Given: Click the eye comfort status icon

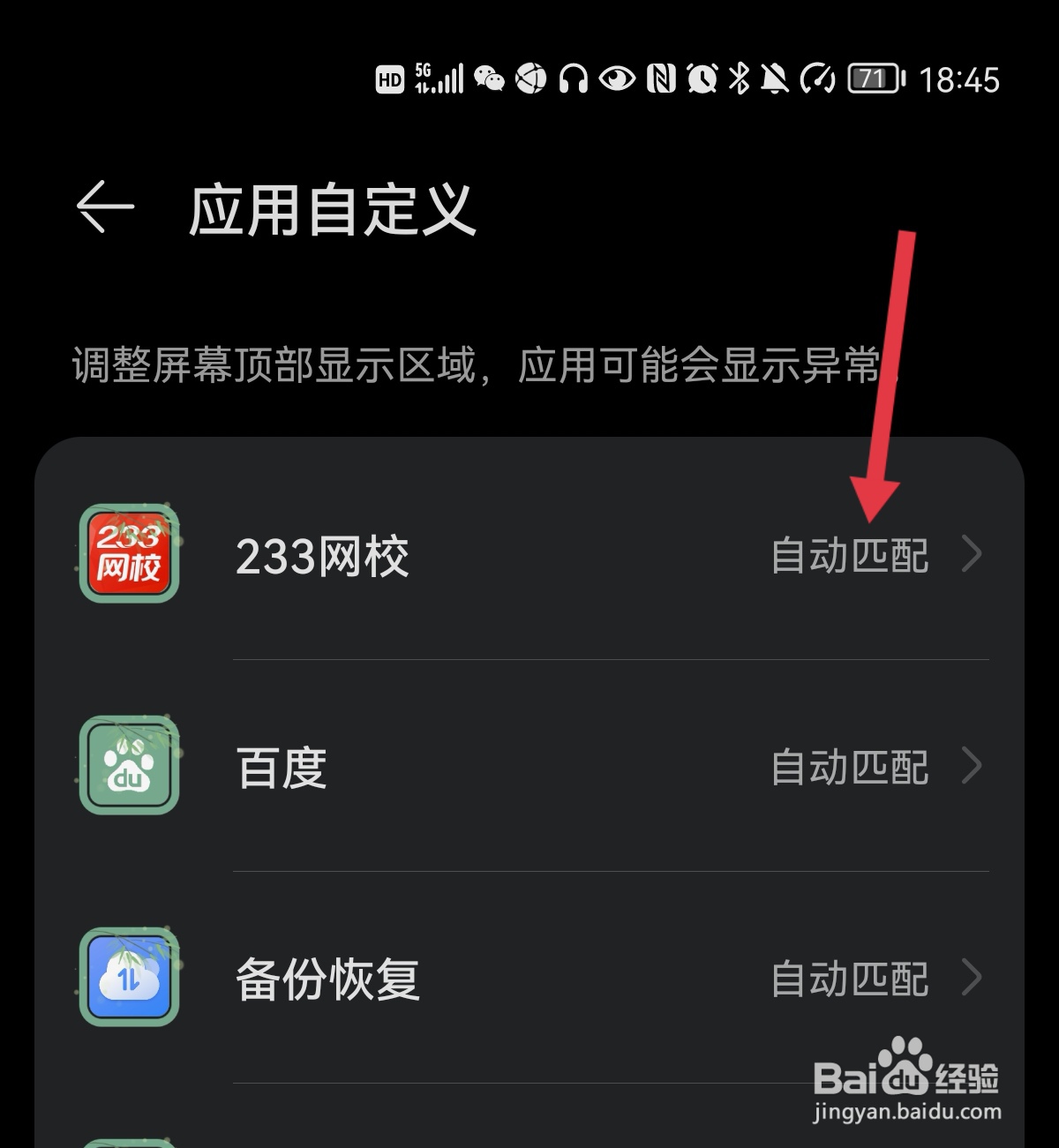Looking at the screenshot, I should pyautogui.click(x=617, y=80).
